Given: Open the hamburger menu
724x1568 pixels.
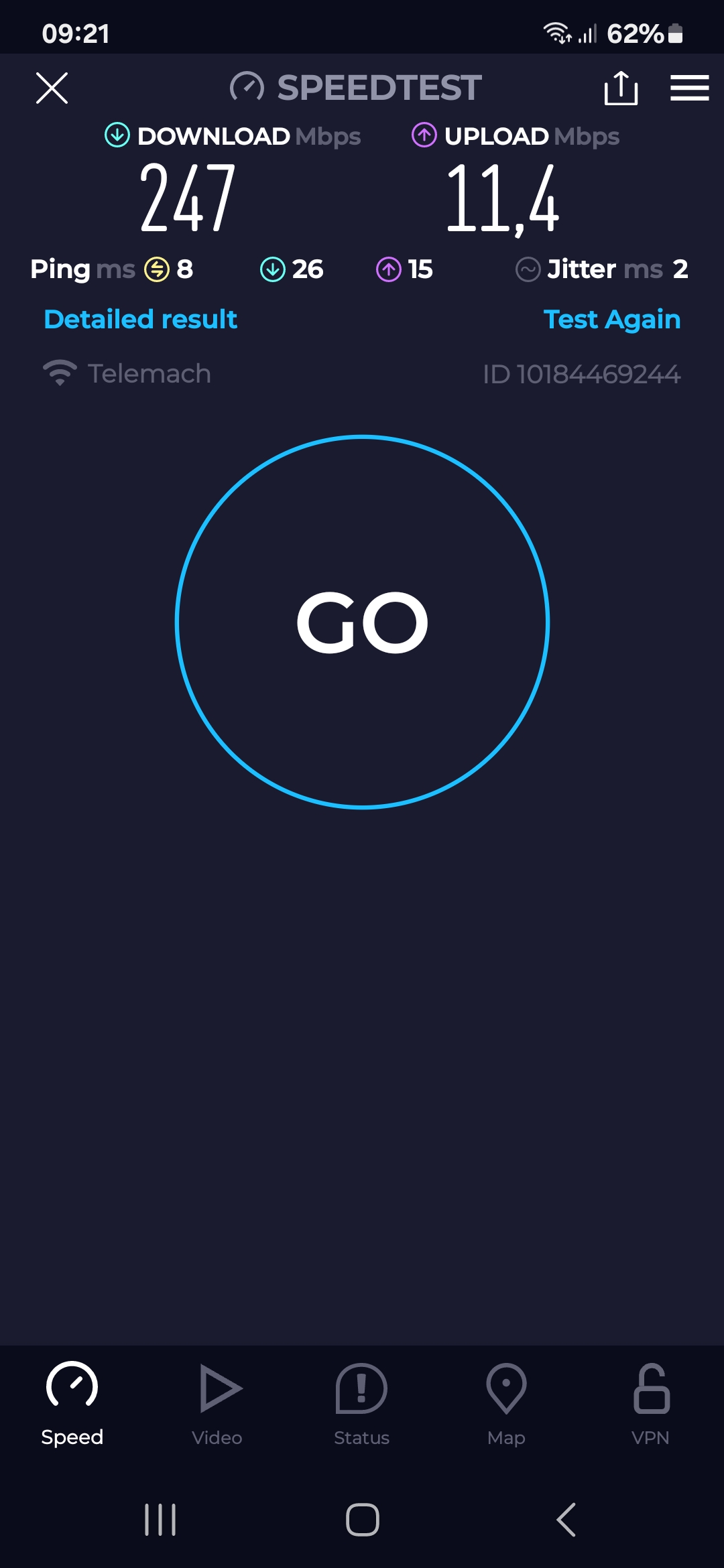Looking at the screenshot, I should coord(689,88).
